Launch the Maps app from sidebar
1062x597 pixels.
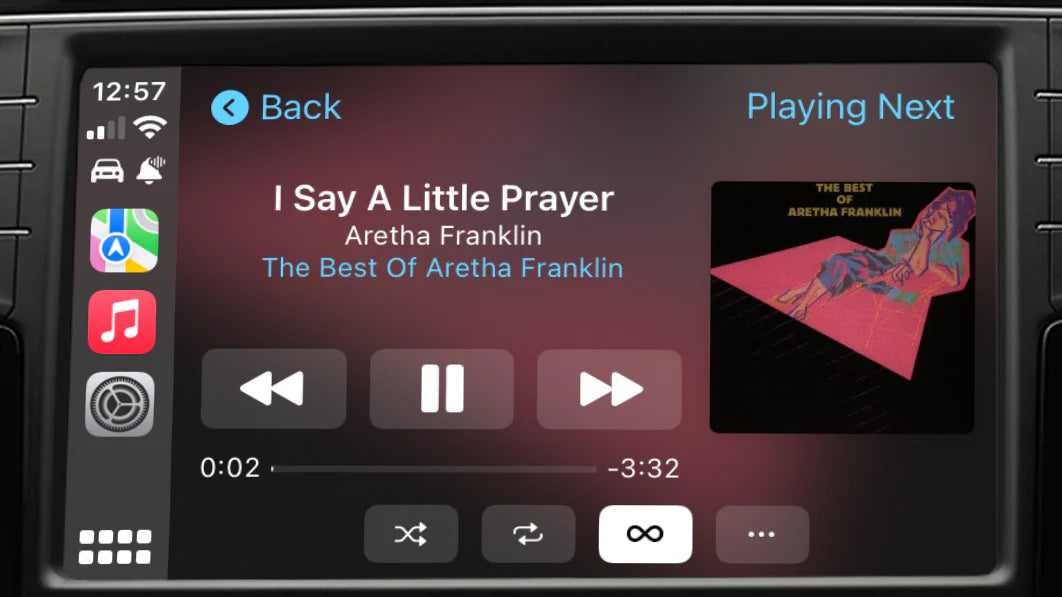click(x=124, y=241)
